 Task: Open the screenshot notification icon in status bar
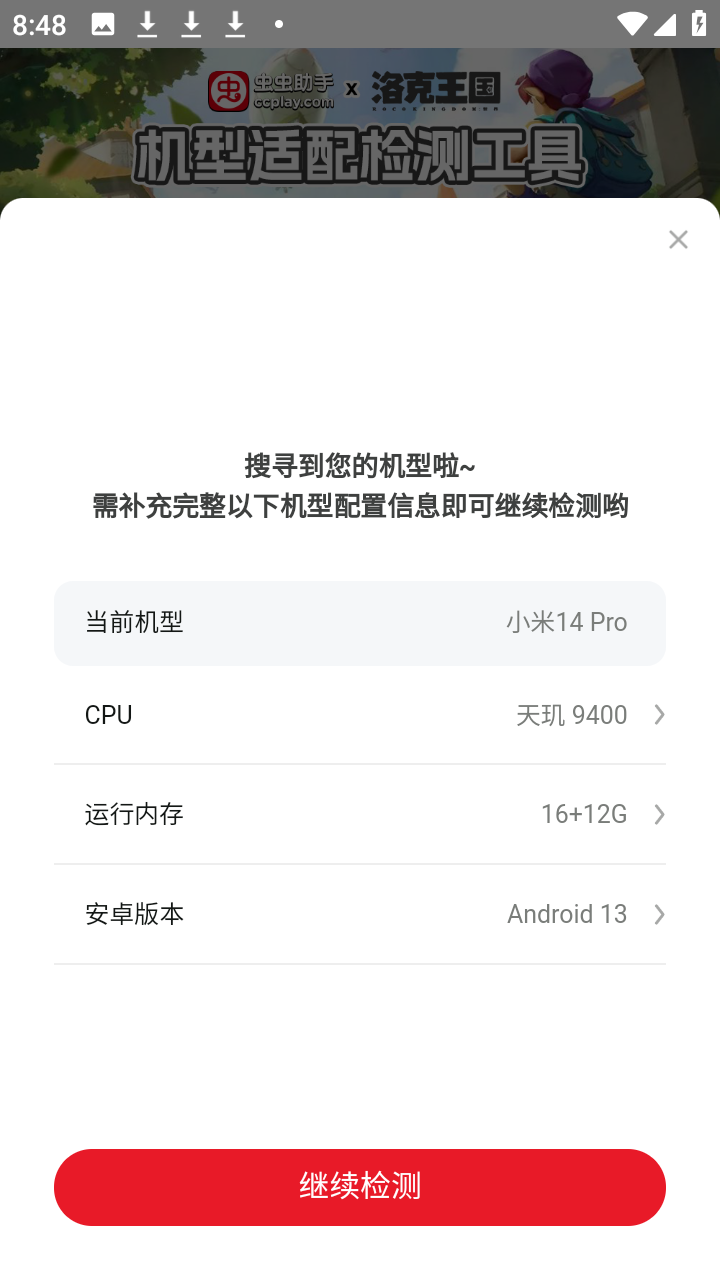(x=103, y=24)
